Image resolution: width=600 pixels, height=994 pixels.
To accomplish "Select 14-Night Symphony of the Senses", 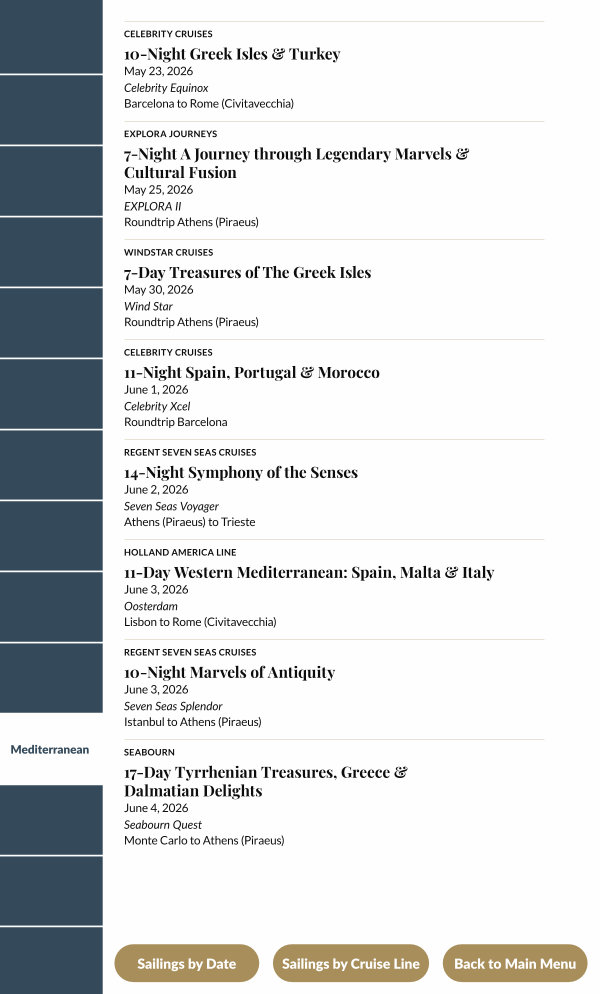I will click(x=240, y=472).
